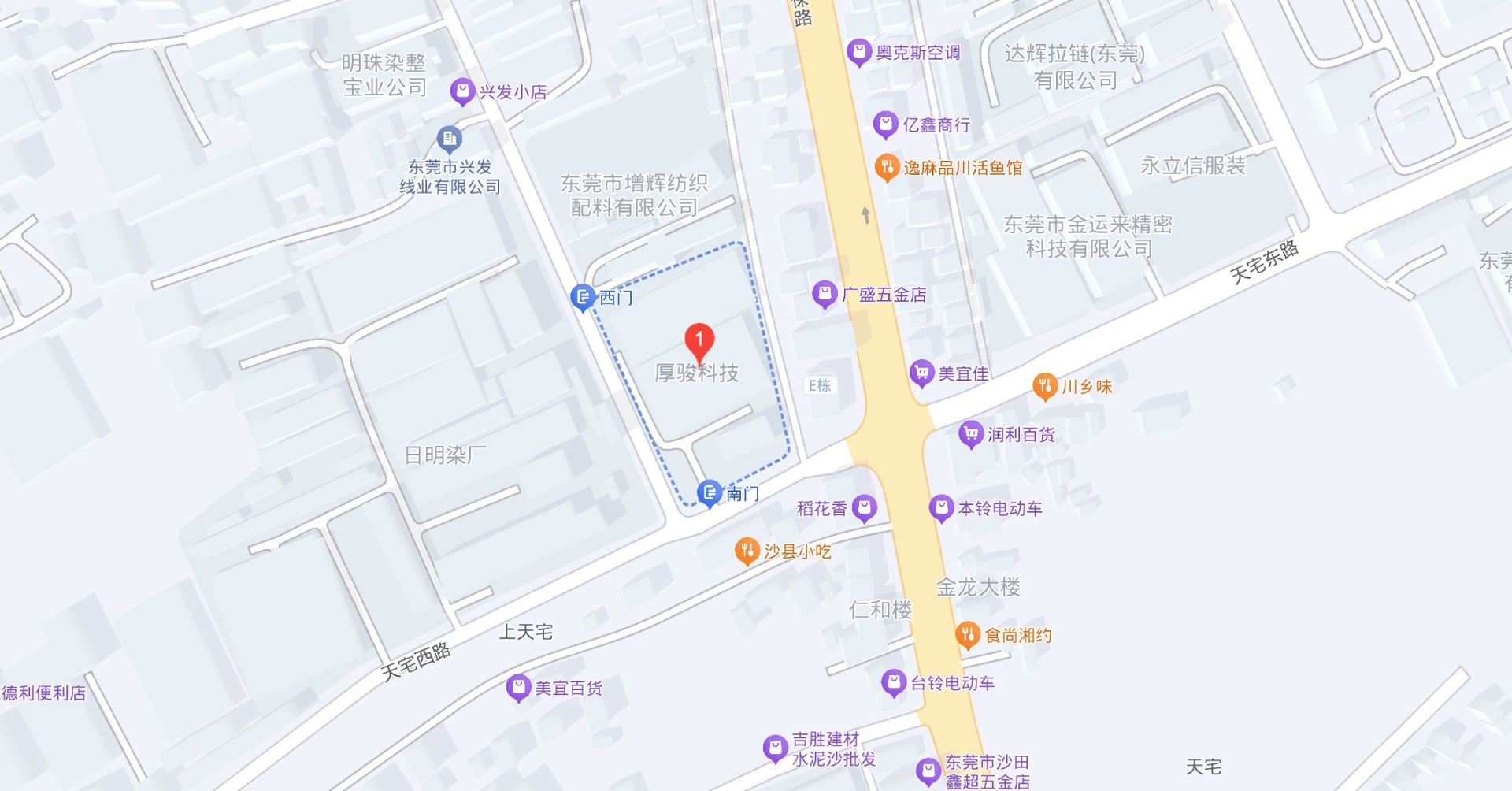Open the 亿鑫商行 shop marker
The width and height of the screenshot is (1512, 791).
pos(885,124)
